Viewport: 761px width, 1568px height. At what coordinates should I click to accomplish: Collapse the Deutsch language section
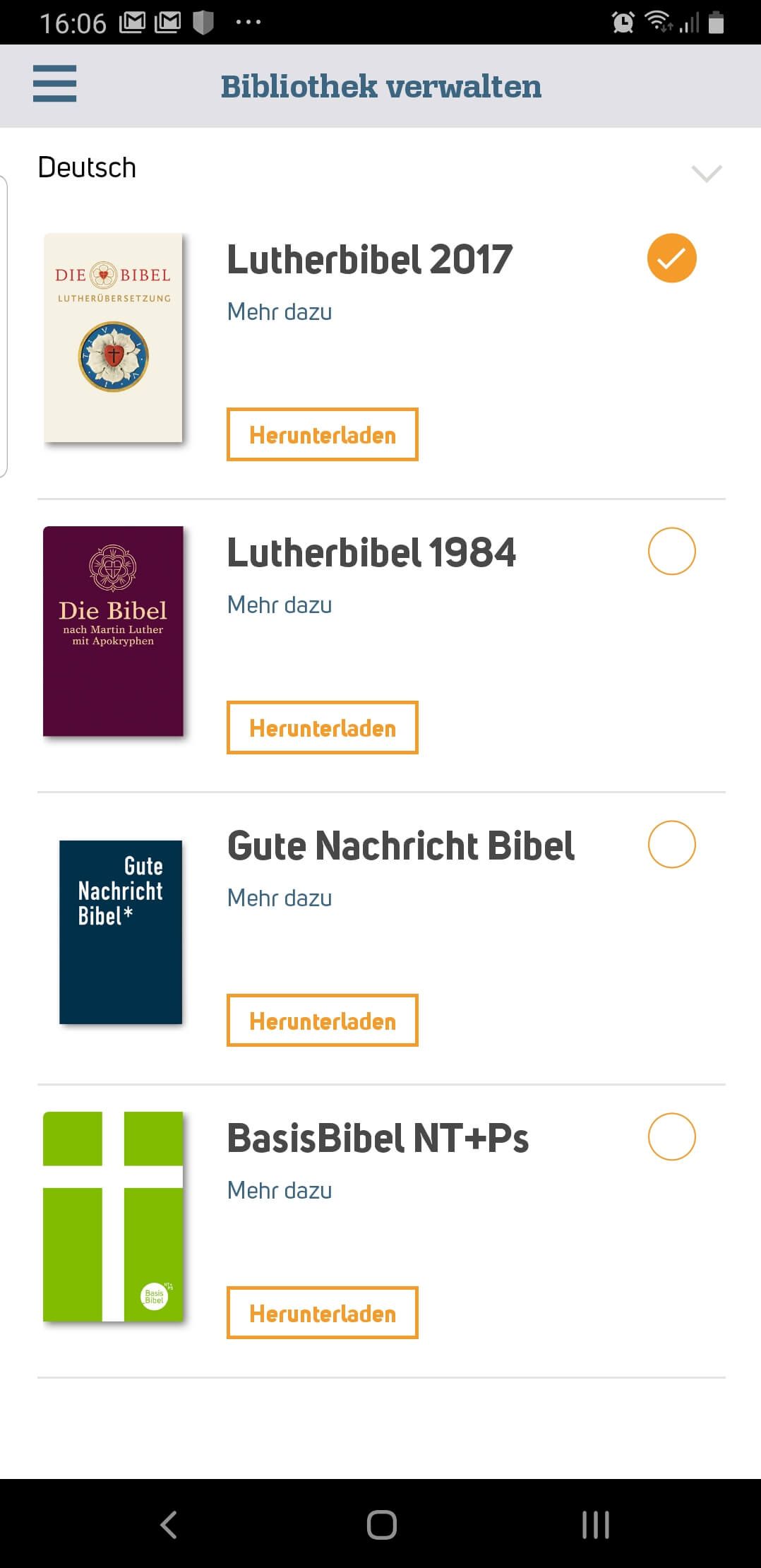pyautogui.click(x=706, y=173)
